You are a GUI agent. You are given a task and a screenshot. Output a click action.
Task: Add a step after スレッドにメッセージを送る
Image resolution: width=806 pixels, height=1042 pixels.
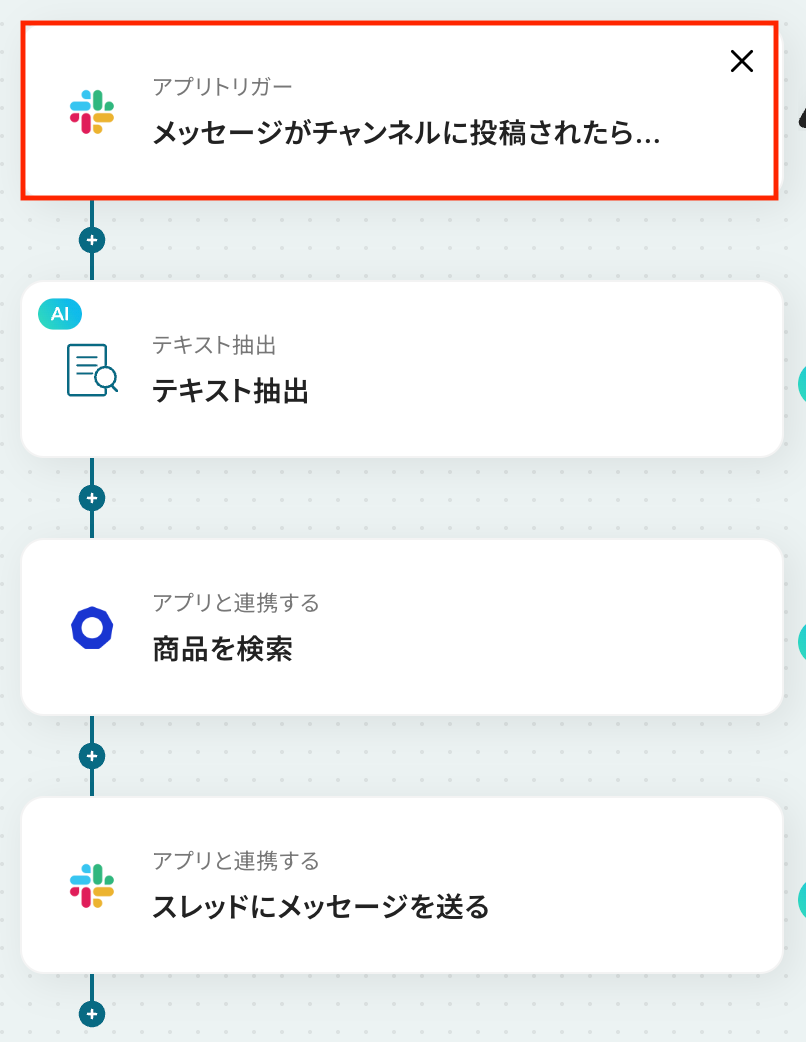click(92, 1014)
